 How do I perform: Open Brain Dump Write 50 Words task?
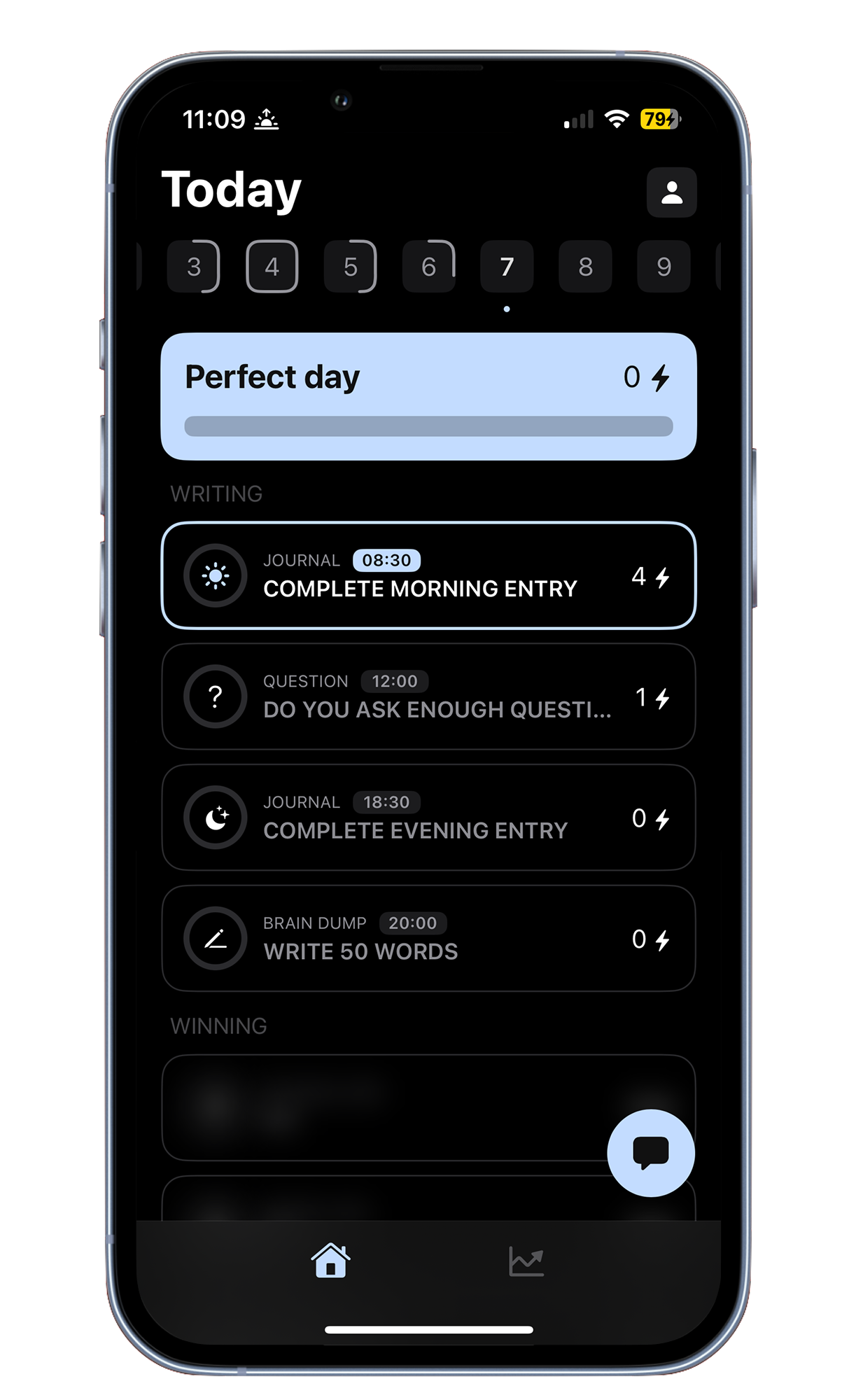point(428,939)
